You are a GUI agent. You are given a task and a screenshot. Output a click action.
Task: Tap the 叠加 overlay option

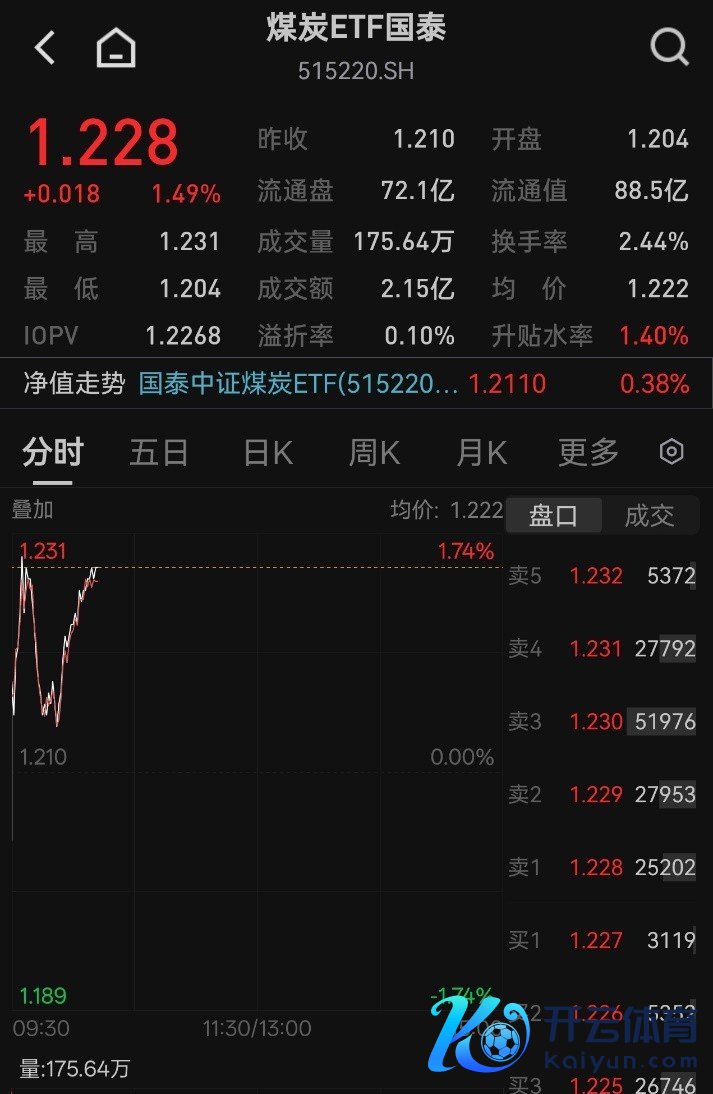click(33, 510)
